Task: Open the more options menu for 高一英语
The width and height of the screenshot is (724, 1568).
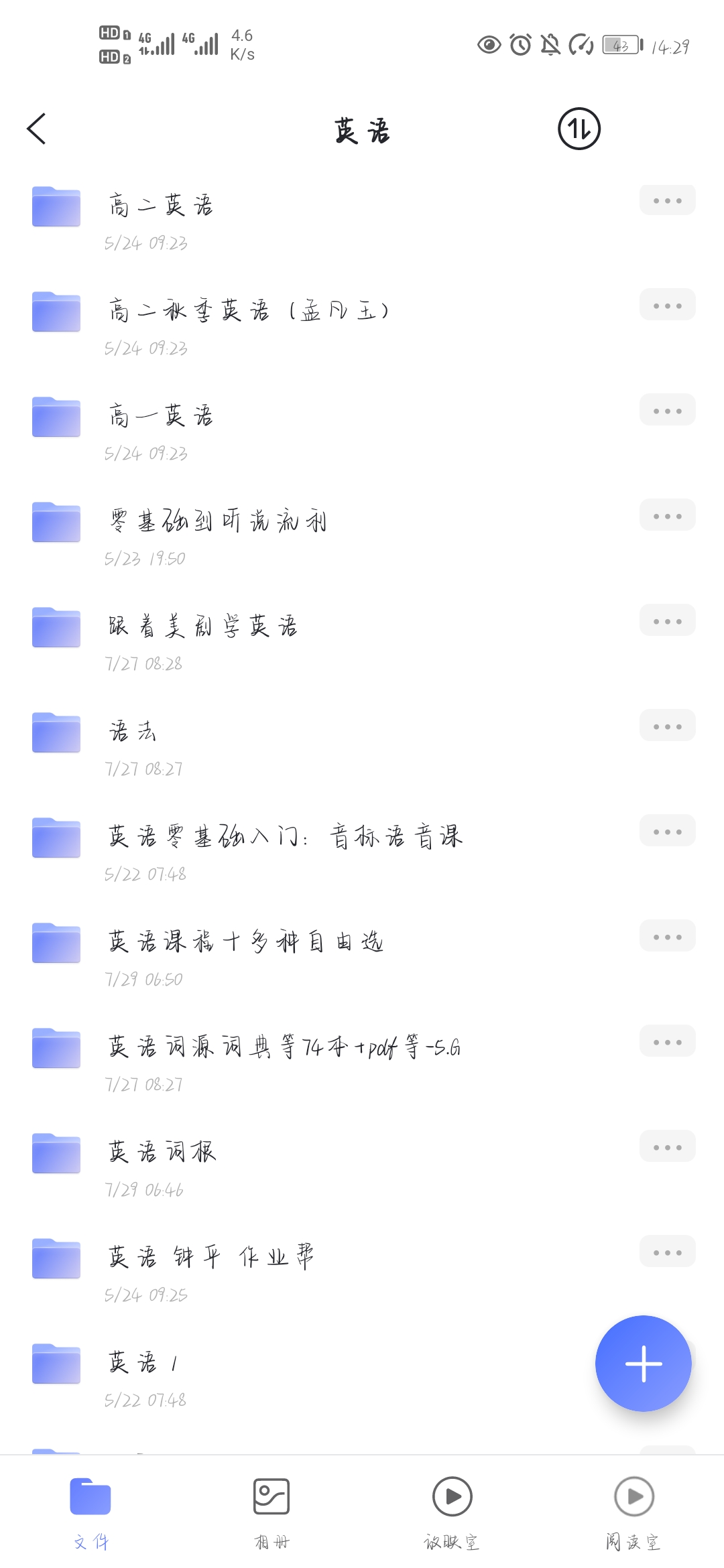Action: point(666,409)
